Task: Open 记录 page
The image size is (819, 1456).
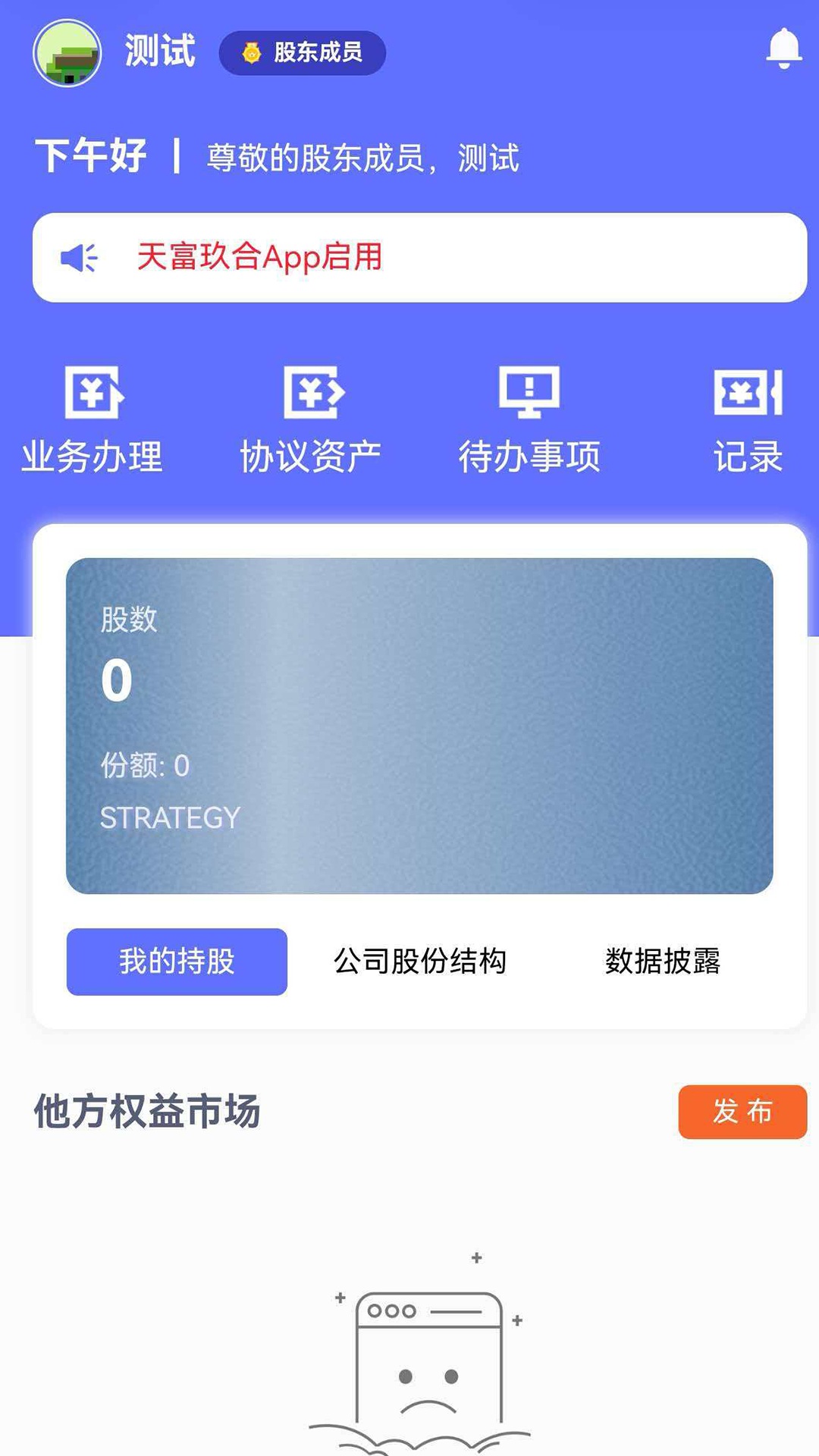Action: click(x=747, y=419)
